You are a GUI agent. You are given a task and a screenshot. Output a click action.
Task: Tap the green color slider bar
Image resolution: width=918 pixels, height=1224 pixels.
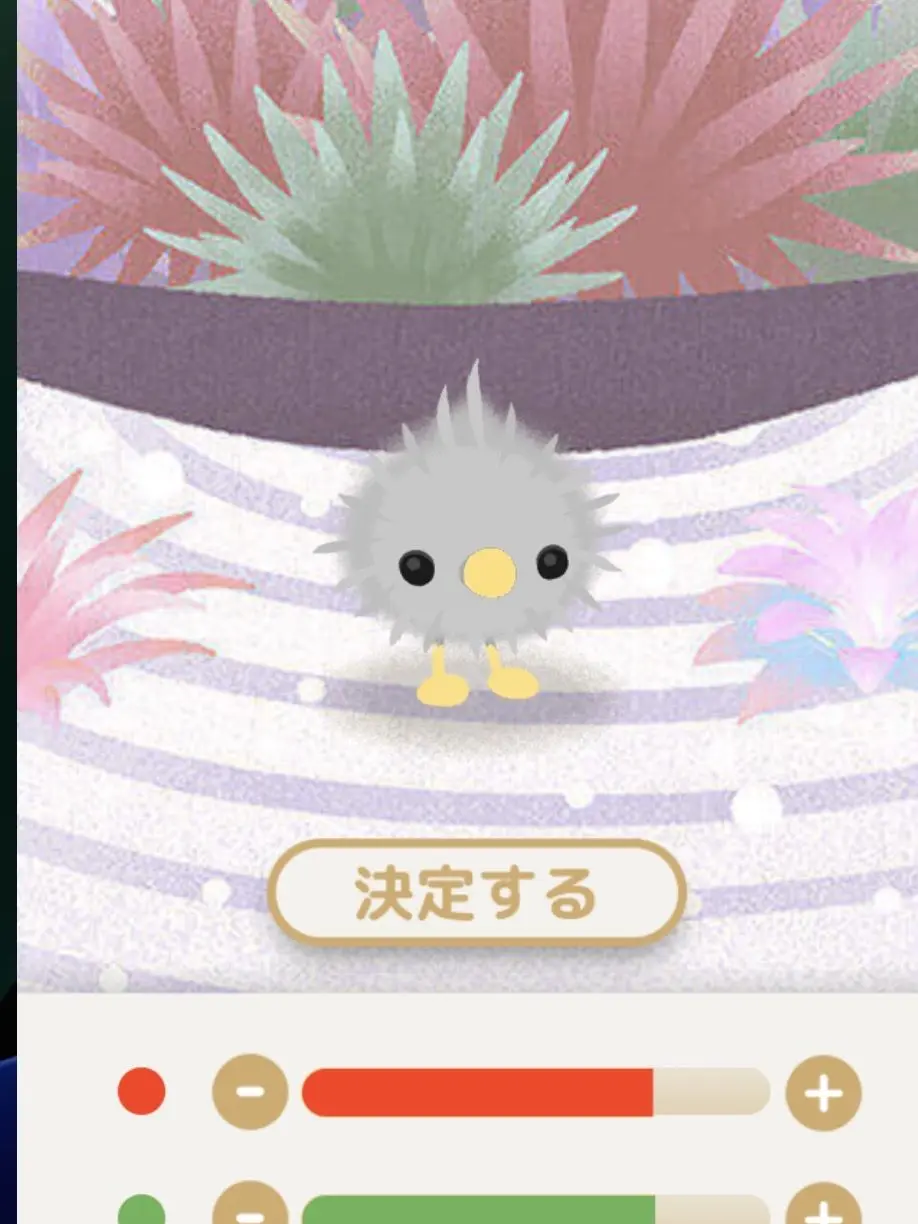click(535, 1211)
